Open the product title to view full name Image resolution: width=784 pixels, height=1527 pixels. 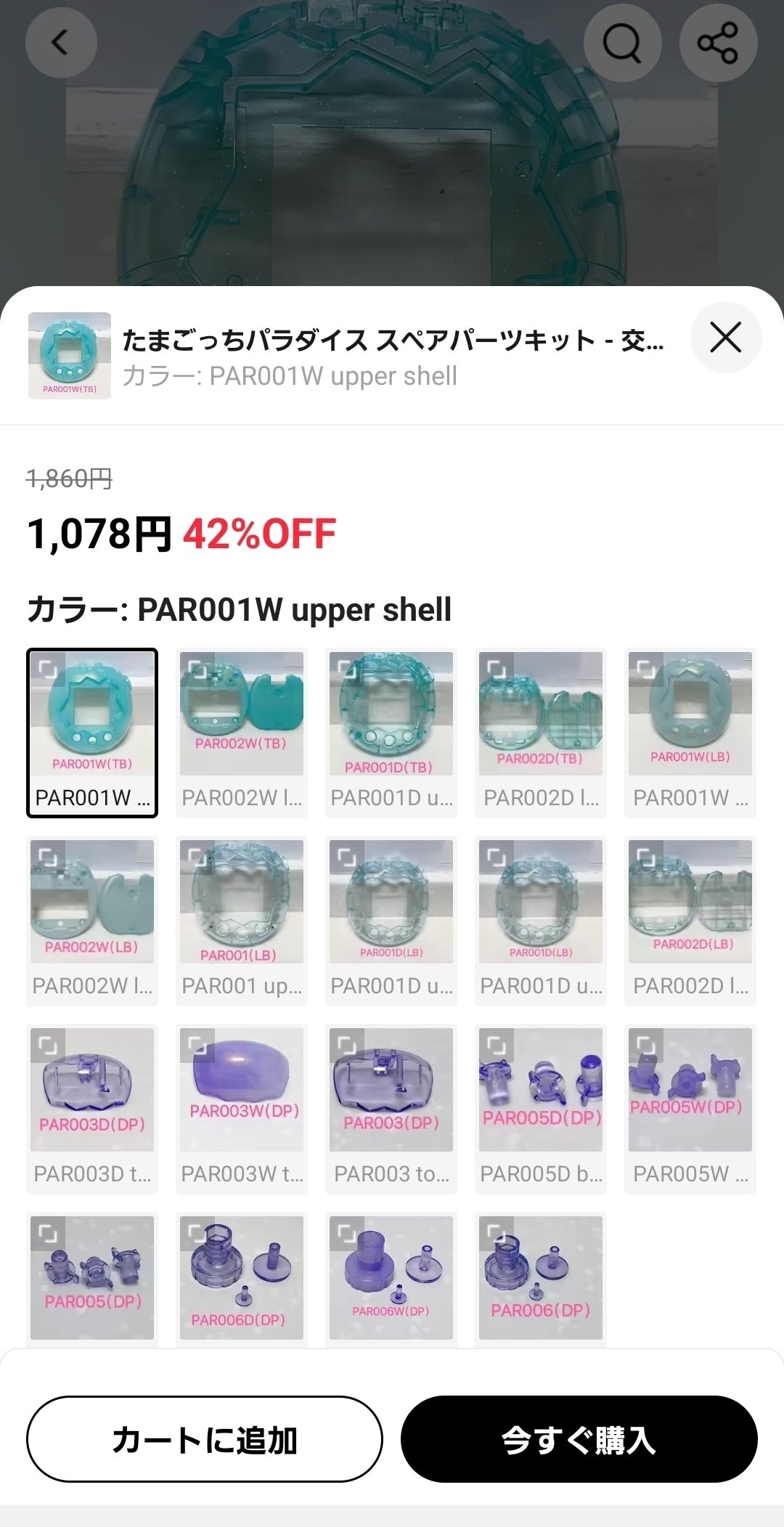coord(396,341)
